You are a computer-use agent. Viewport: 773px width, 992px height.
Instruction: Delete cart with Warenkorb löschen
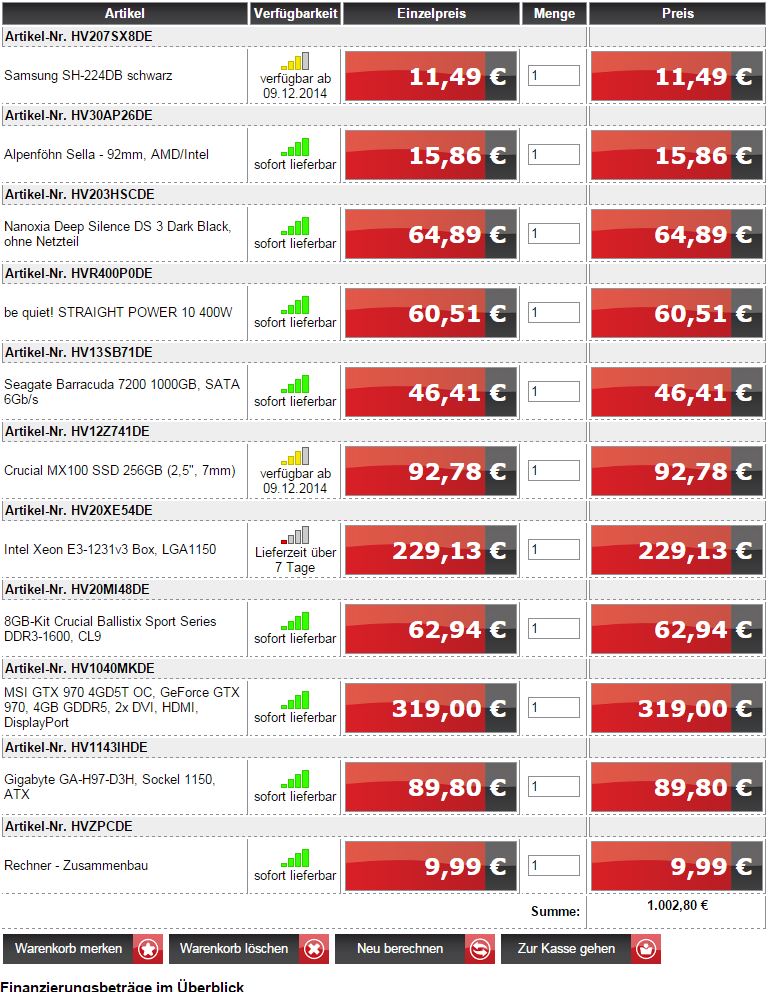pyautogui.click(x=248, y=948)
